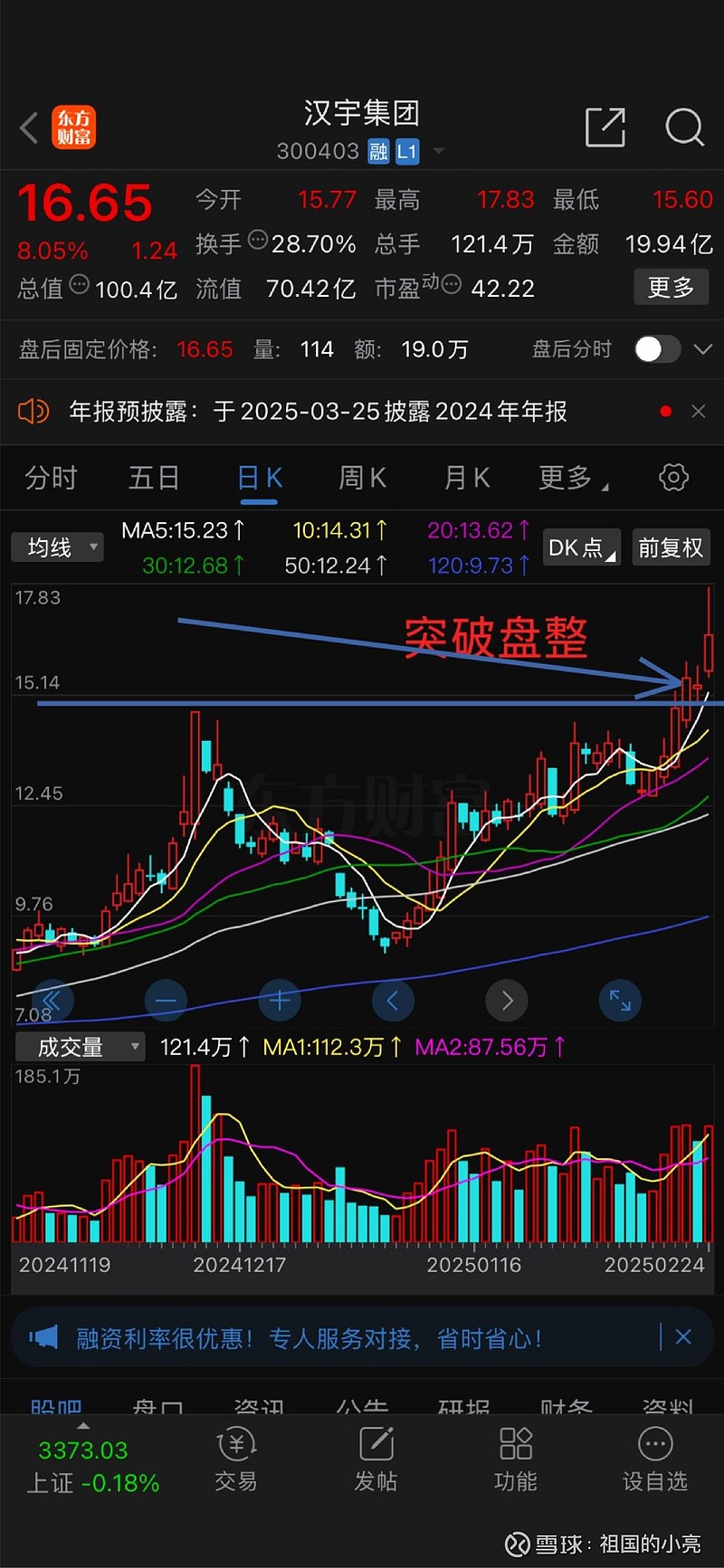Switch to the 五日 chart tab
The image size is (724, 1568).
click(x=154, y=478)
